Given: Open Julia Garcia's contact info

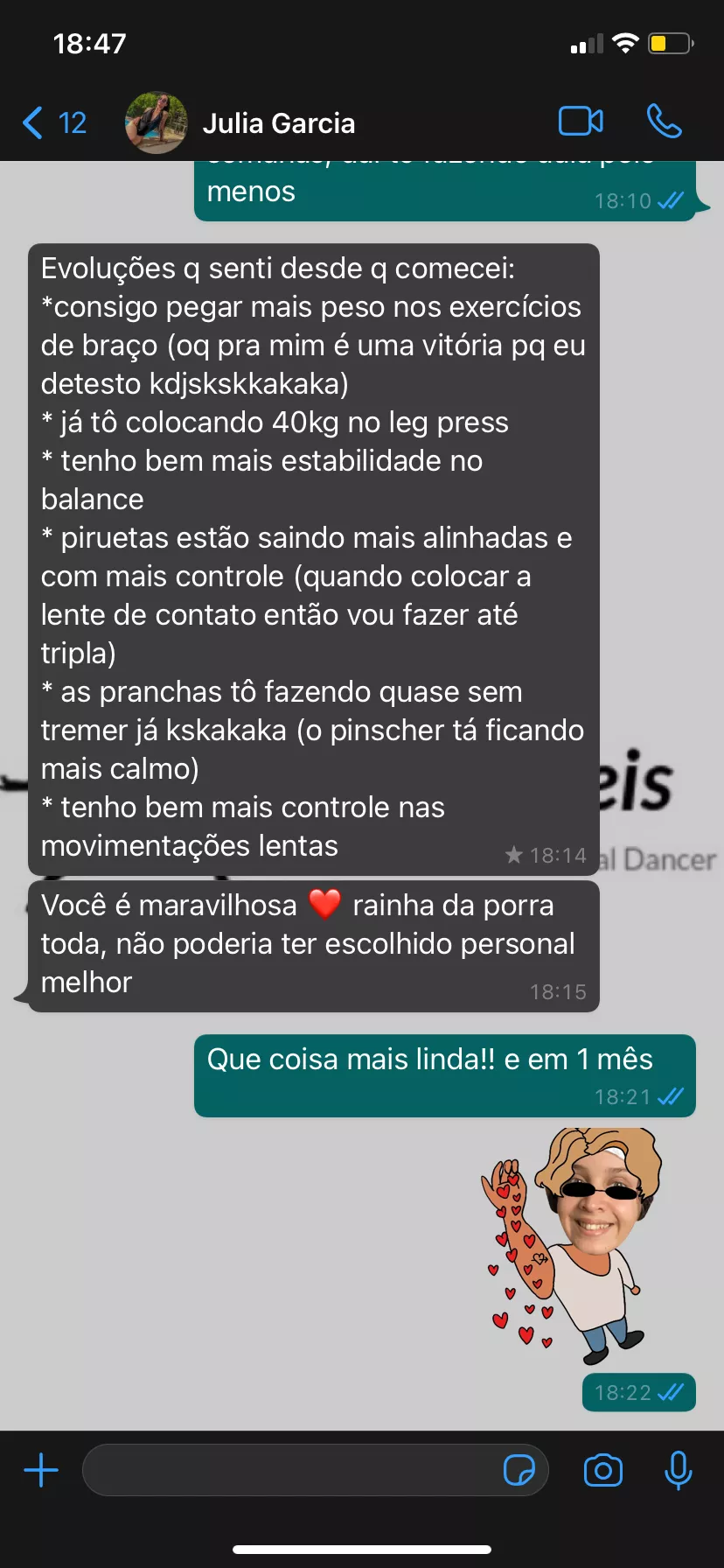Looking at the screenshot, I should coord(279,123).
